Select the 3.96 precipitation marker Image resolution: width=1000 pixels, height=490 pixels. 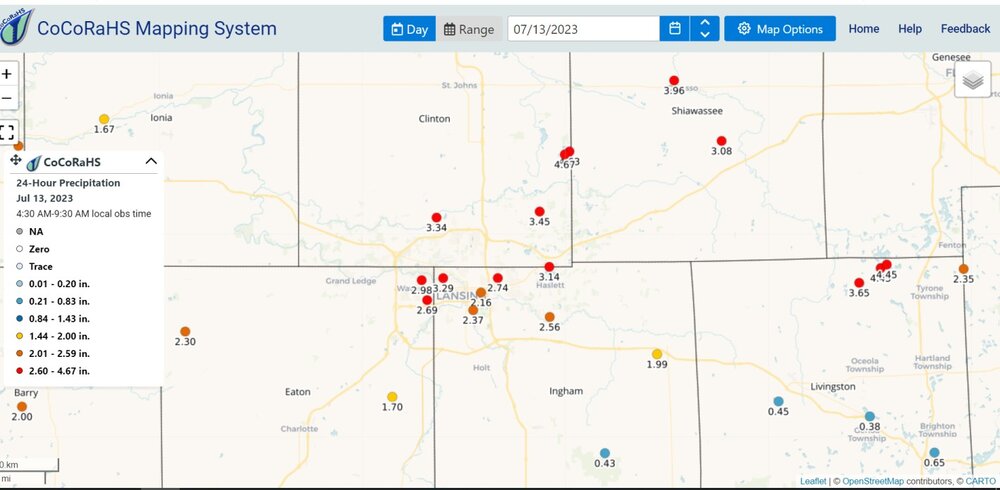point(674,80)
